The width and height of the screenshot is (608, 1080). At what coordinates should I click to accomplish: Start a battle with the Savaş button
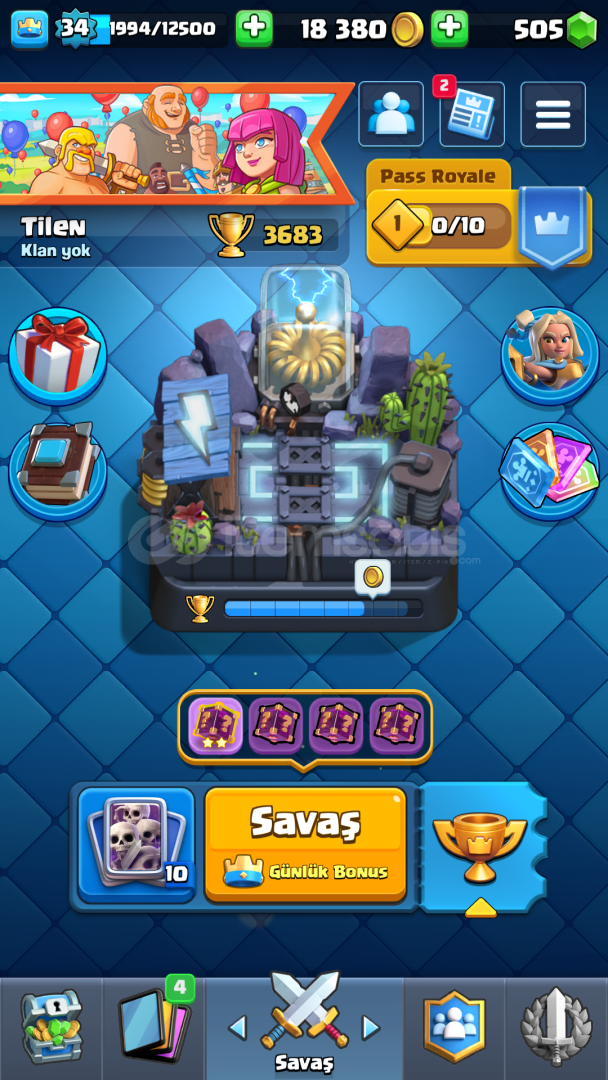click(306, 844)
